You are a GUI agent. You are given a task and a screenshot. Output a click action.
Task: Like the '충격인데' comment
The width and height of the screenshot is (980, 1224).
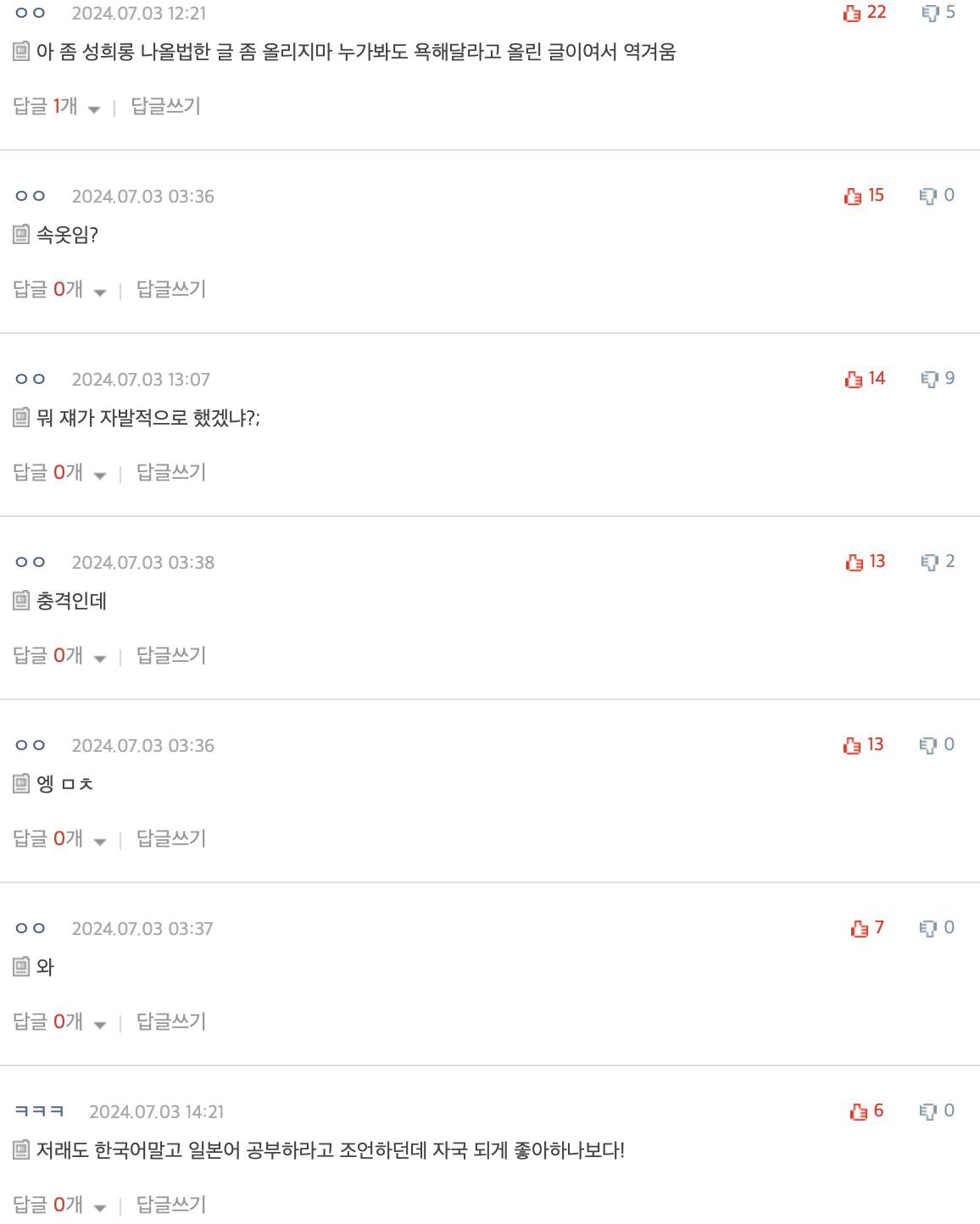tap(854, 562)
